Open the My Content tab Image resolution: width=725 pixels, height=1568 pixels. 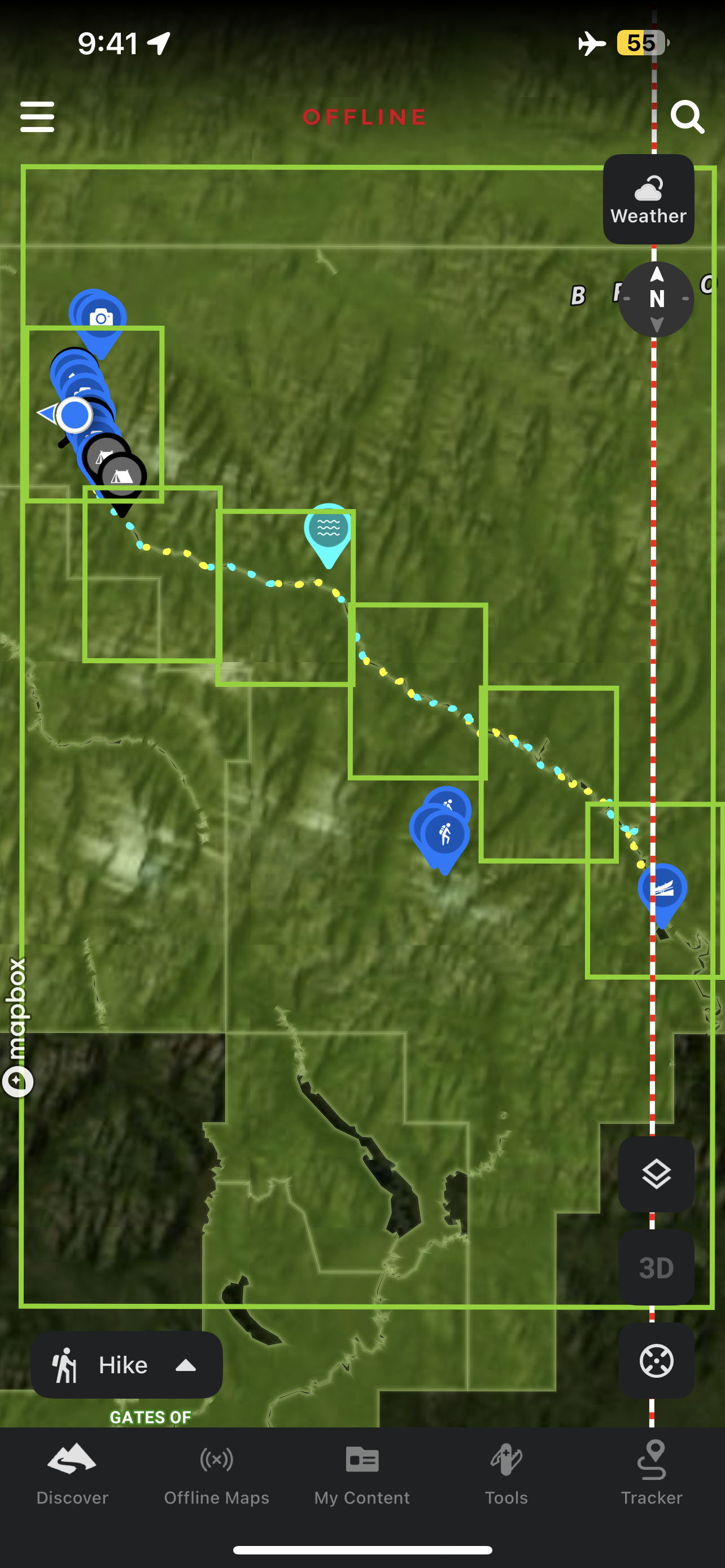362,1472
